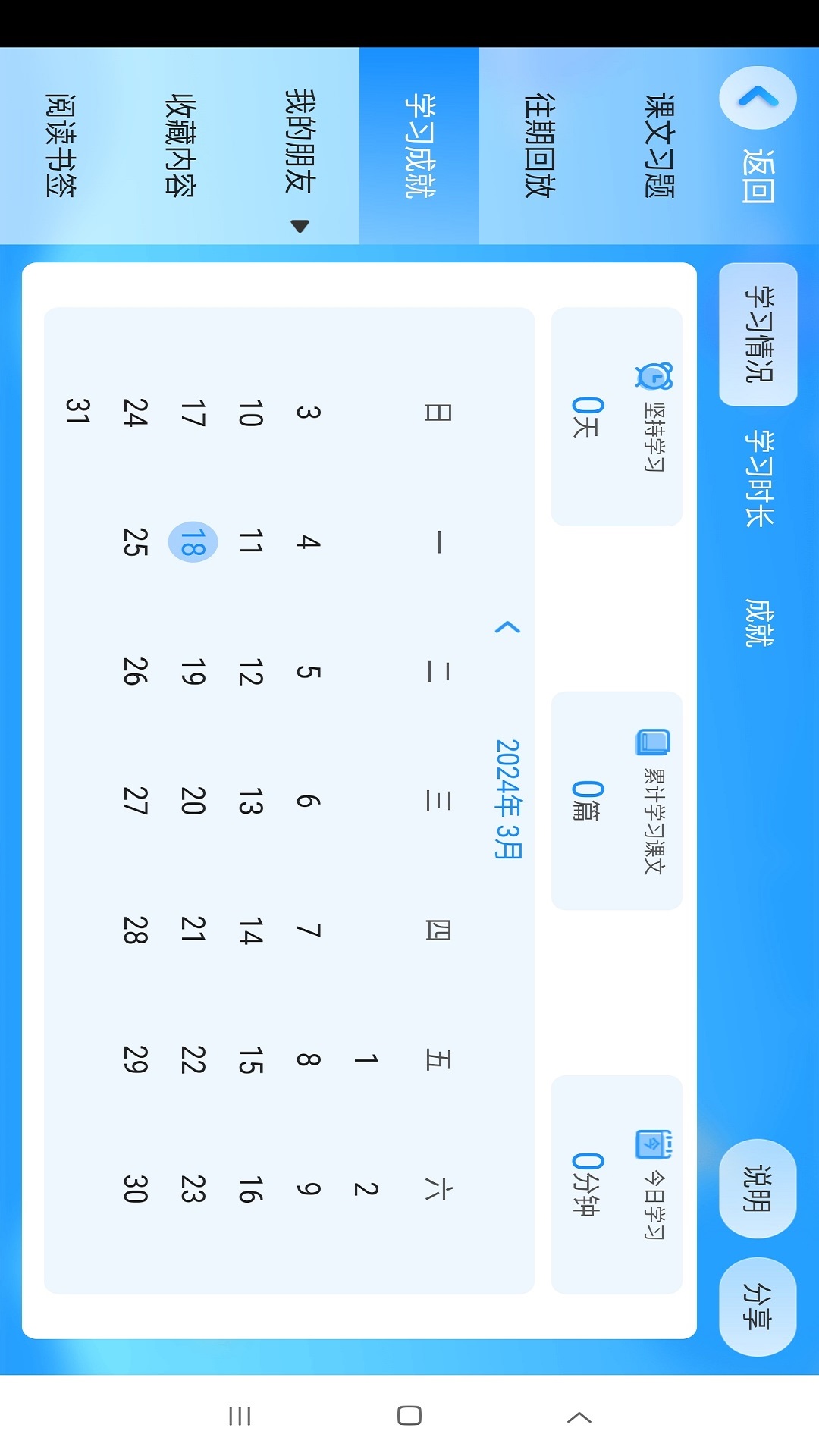Switch to the 学习情况 tab

(758, 334)
